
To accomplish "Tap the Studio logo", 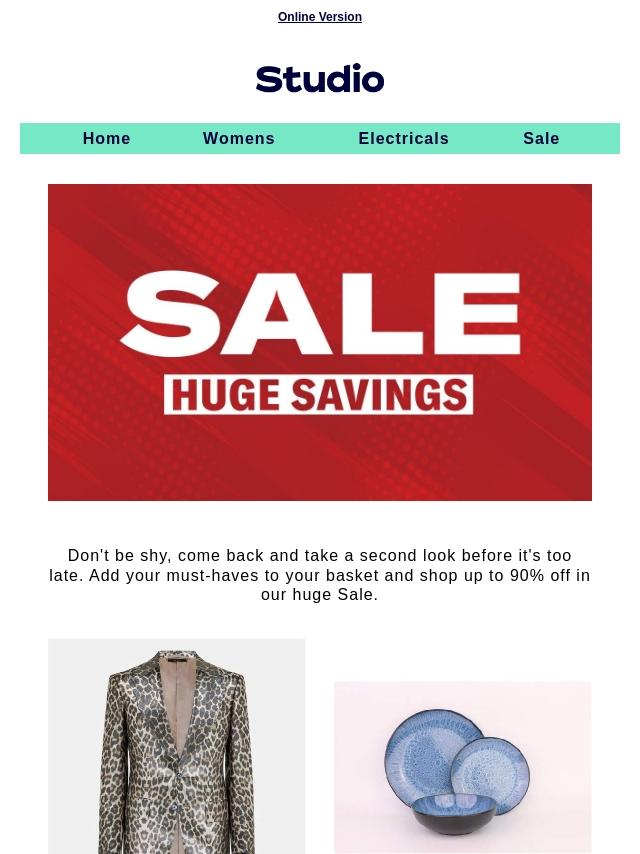I will click(320, 79).
